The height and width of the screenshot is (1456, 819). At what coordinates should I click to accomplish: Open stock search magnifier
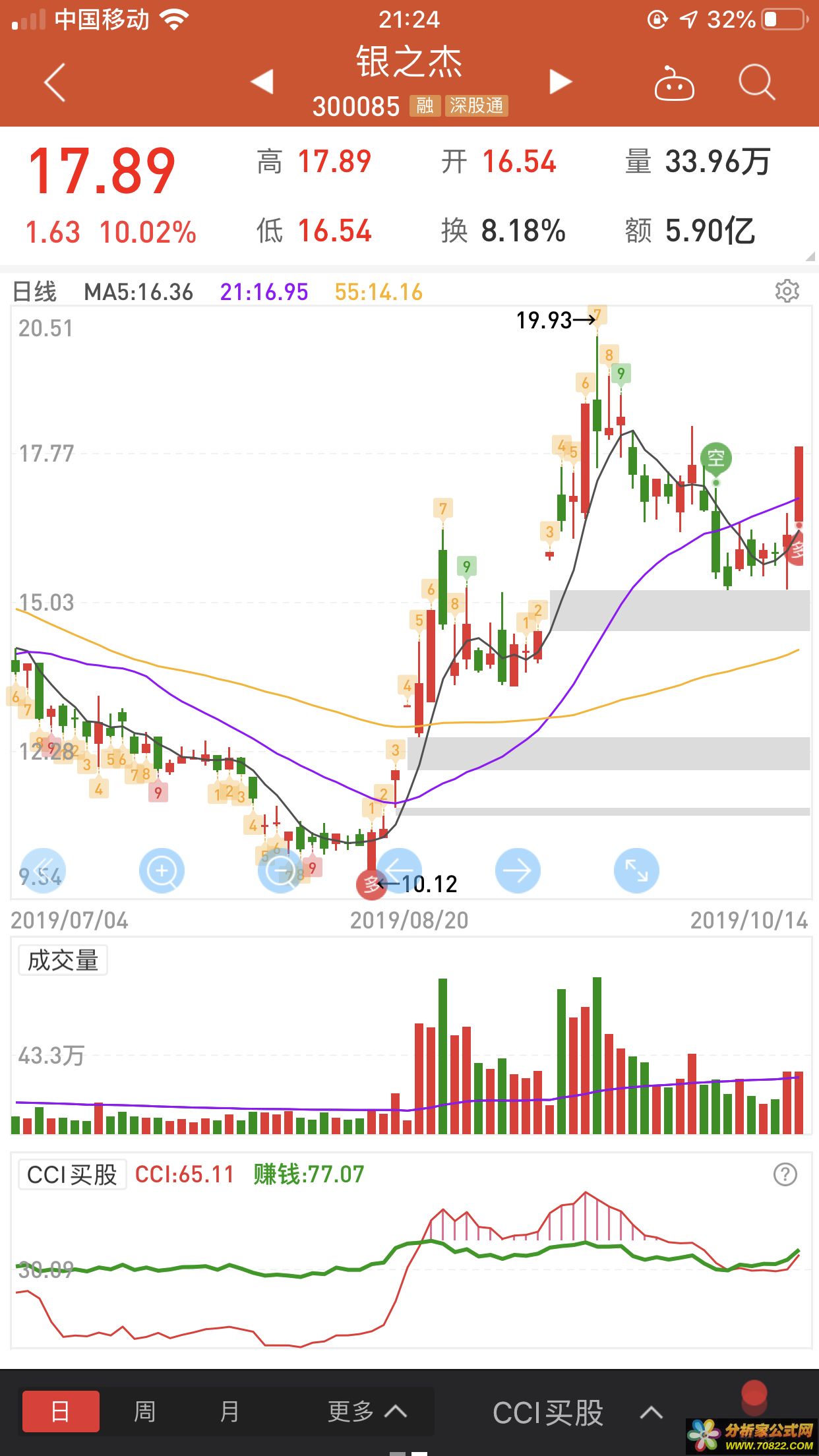[x=756, y=83]
